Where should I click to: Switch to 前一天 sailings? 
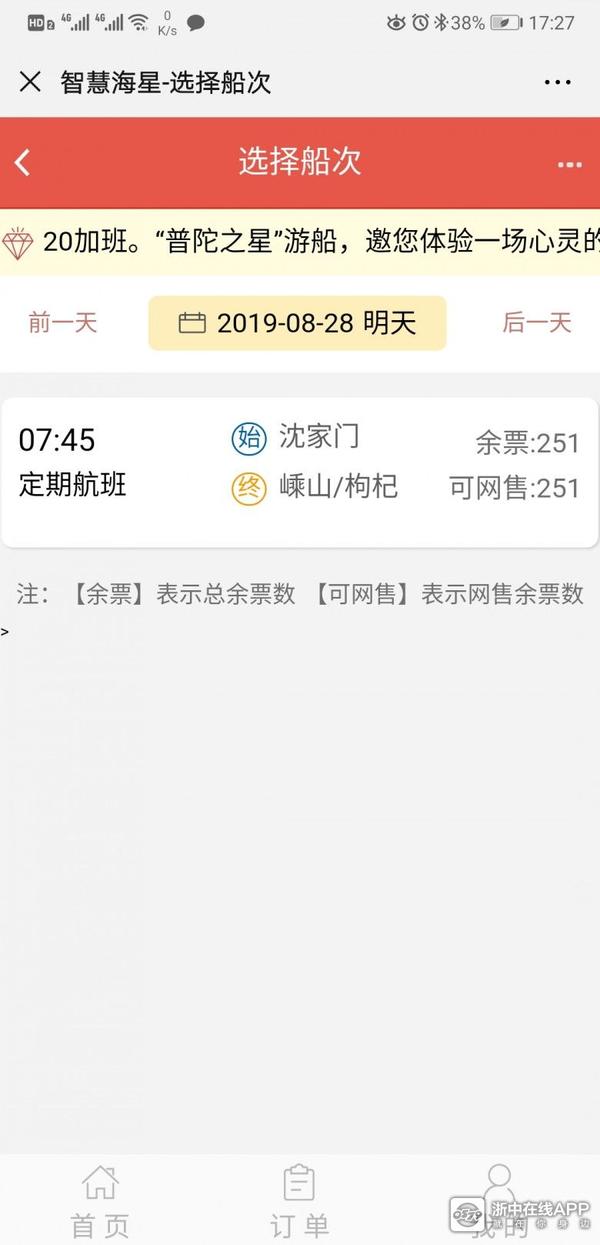pyautogui.click(x=62, y=323)
